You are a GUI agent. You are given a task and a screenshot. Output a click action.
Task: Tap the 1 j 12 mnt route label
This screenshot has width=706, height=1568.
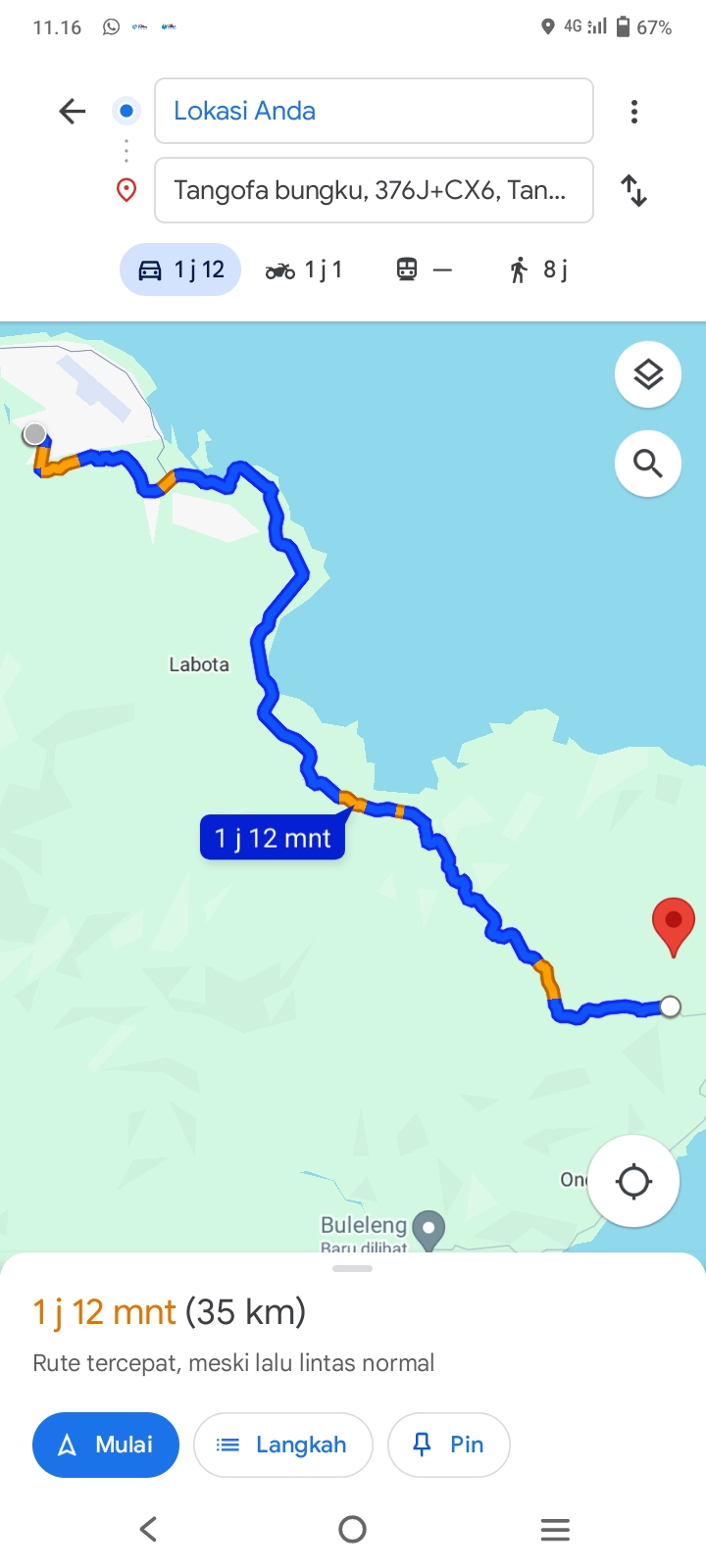tap(273, 838)
